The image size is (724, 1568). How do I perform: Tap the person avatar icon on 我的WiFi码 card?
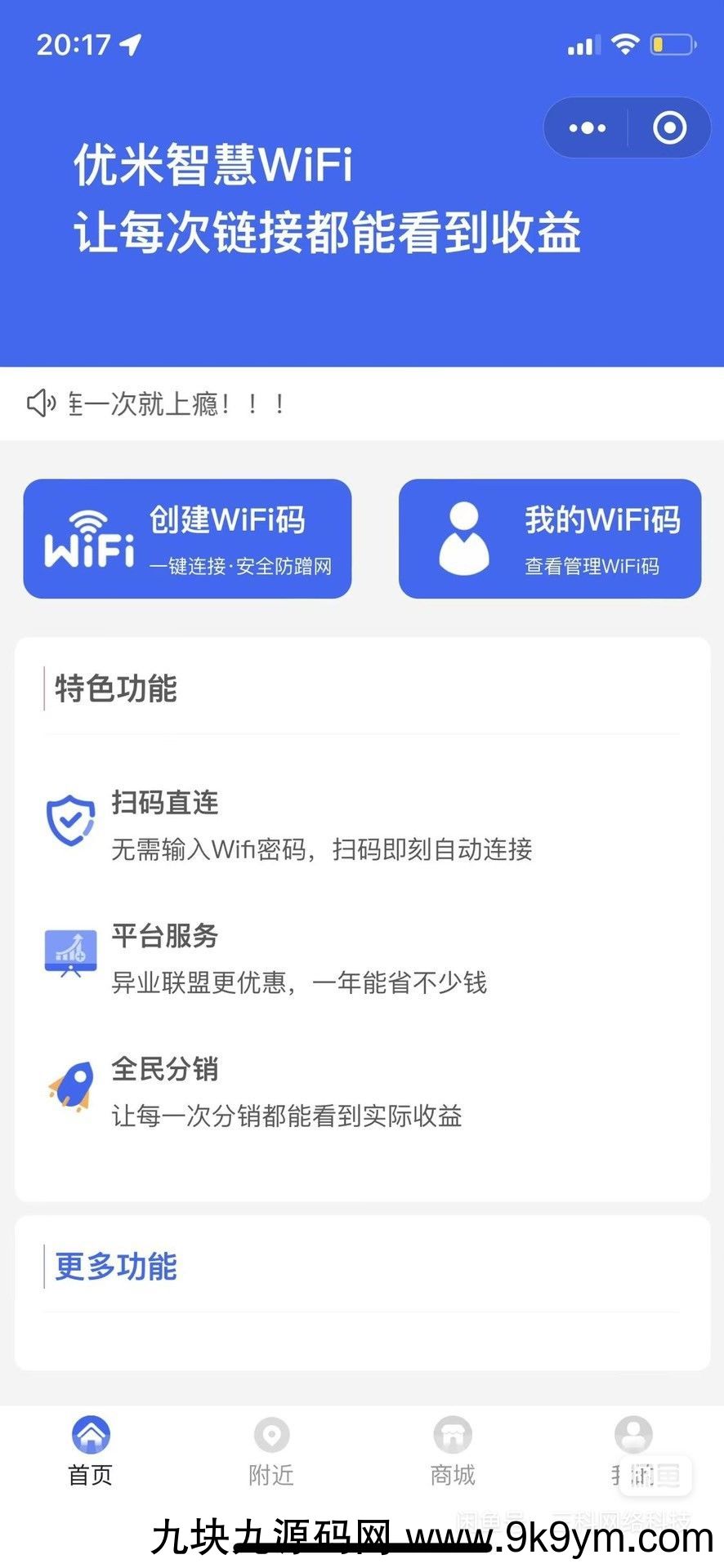(x=463, y=537)
